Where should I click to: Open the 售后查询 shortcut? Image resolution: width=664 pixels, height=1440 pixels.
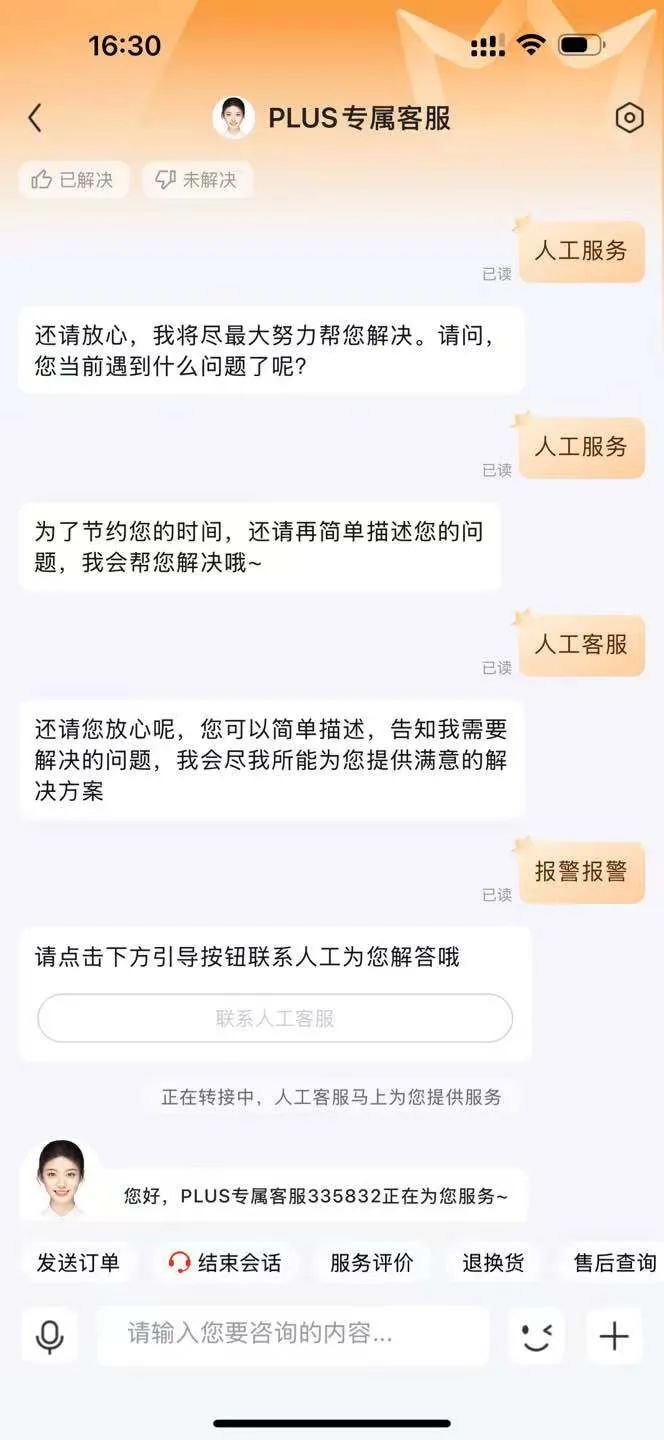coord(613,1262)
